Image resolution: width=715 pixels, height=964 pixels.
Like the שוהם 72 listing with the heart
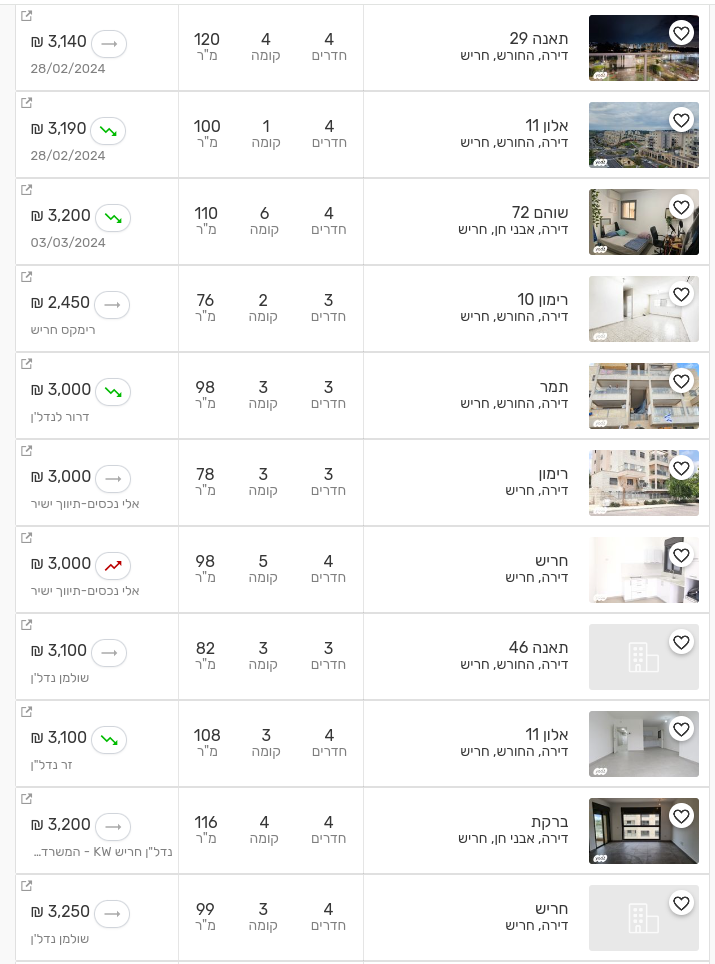(681, 207)
